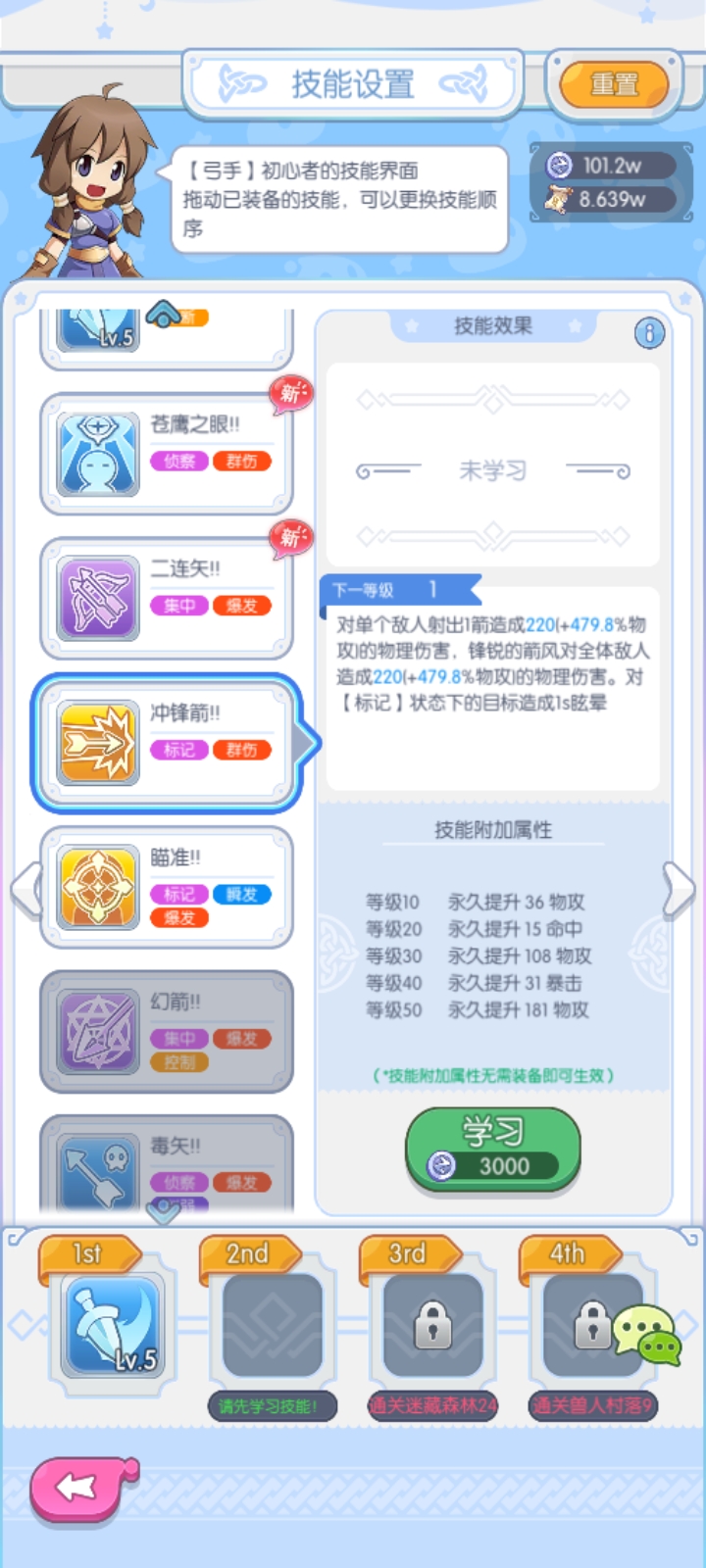Go back with the pink arrow button
The image size is (706, 1568).
tap(82, 1488)
